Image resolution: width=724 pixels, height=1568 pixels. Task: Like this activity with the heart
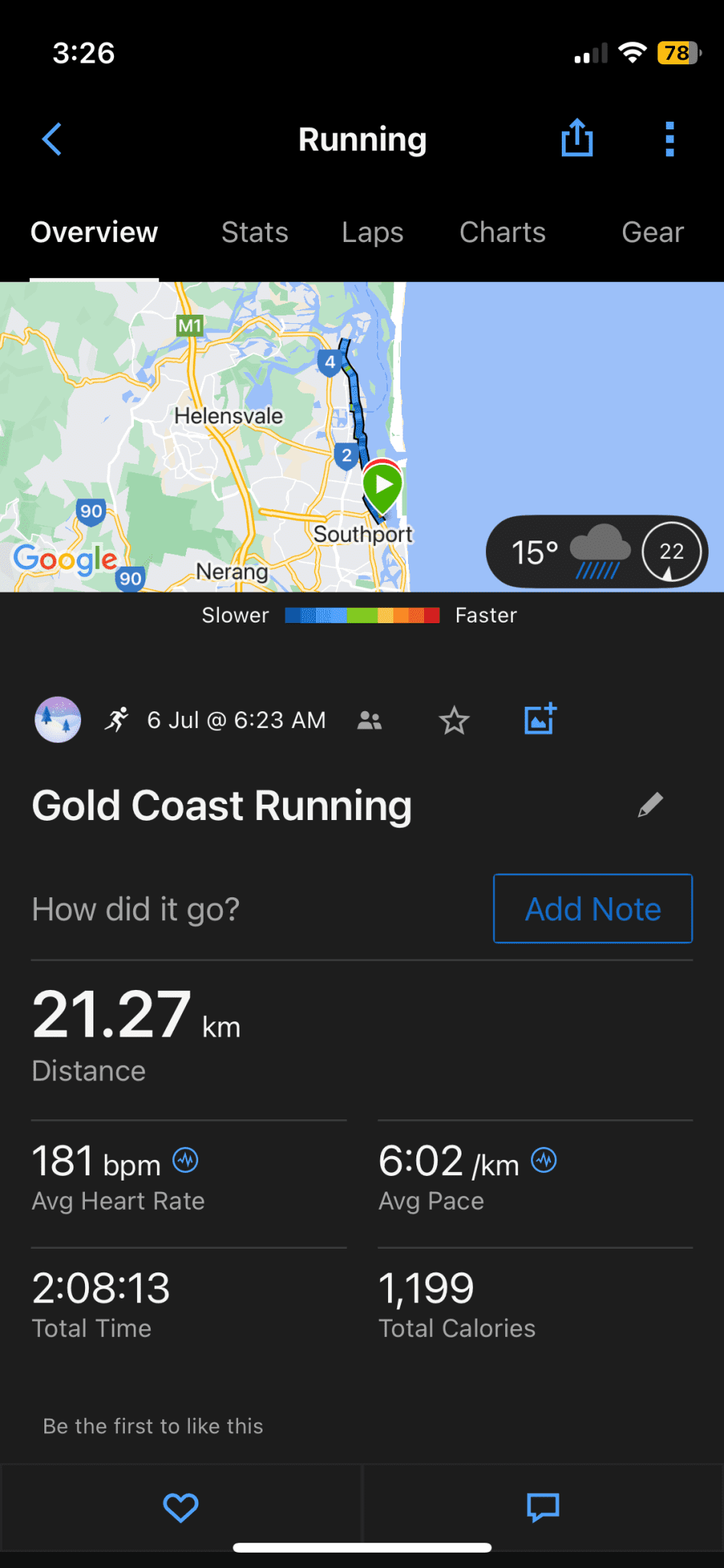[181, 1508]
